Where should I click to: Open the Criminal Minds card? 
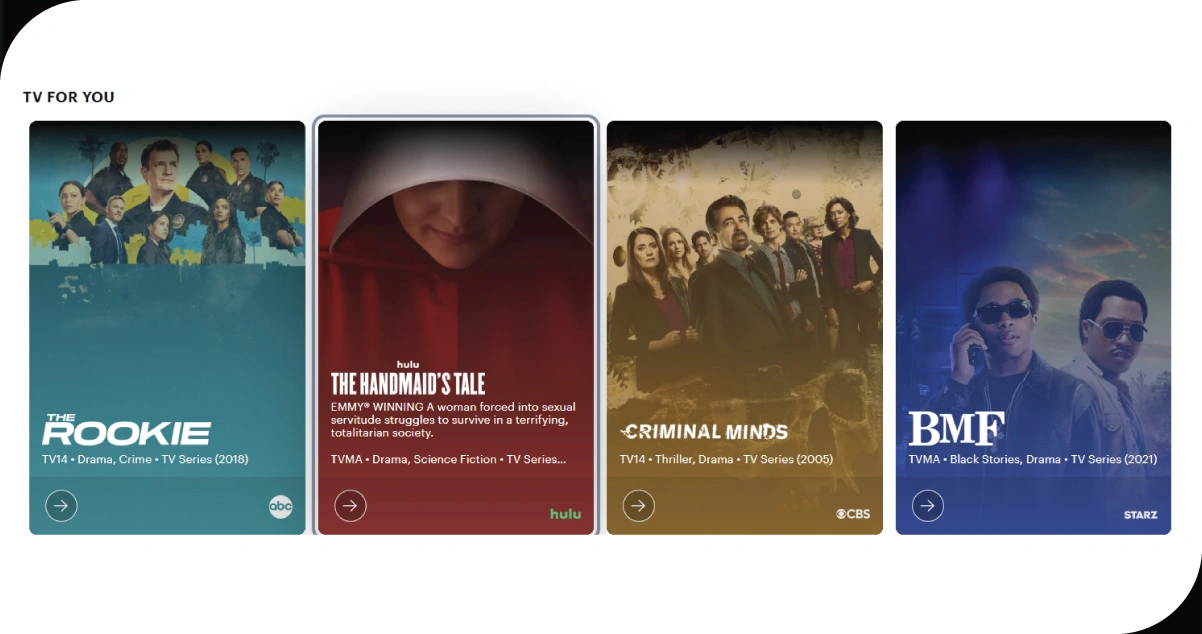744,300
